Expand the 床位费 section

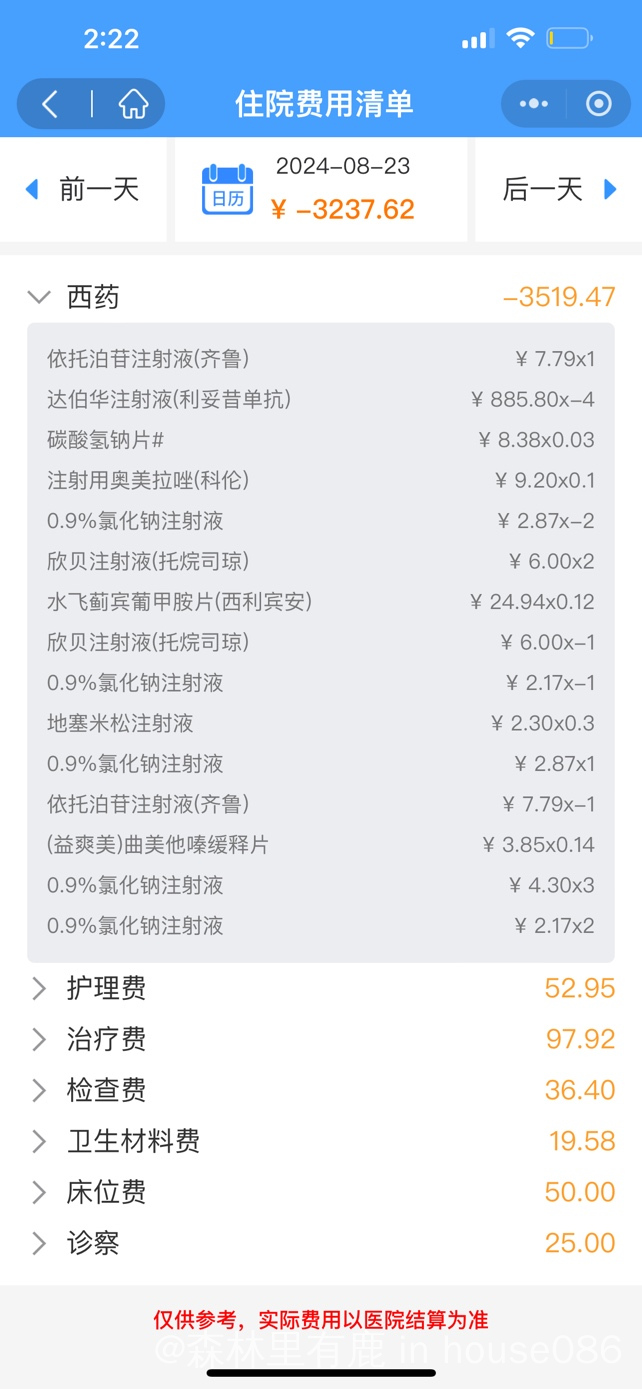coord(321,1192)
